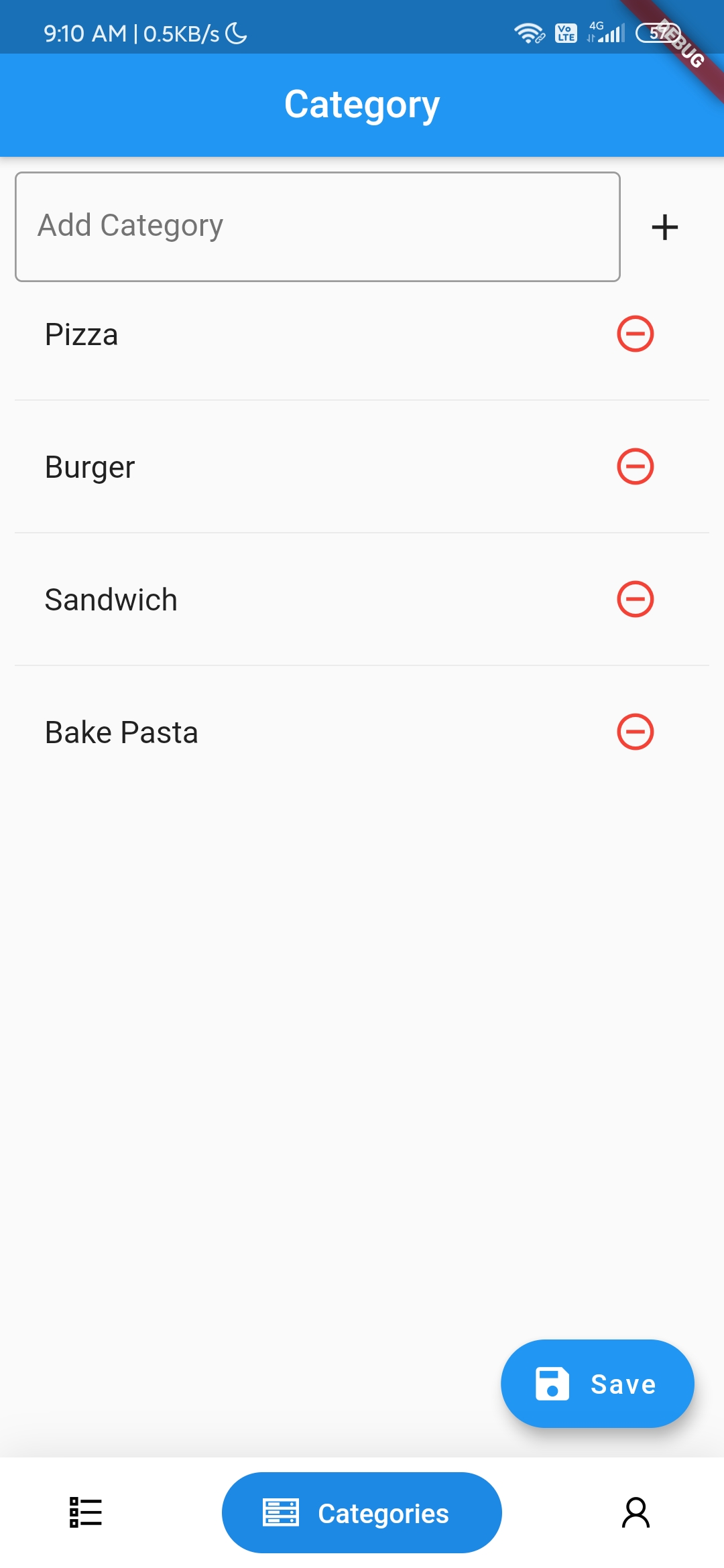Viewport: 724px width, 1568px height.
Task: Tap the Save button
Action: click(x=597, y=1384)
